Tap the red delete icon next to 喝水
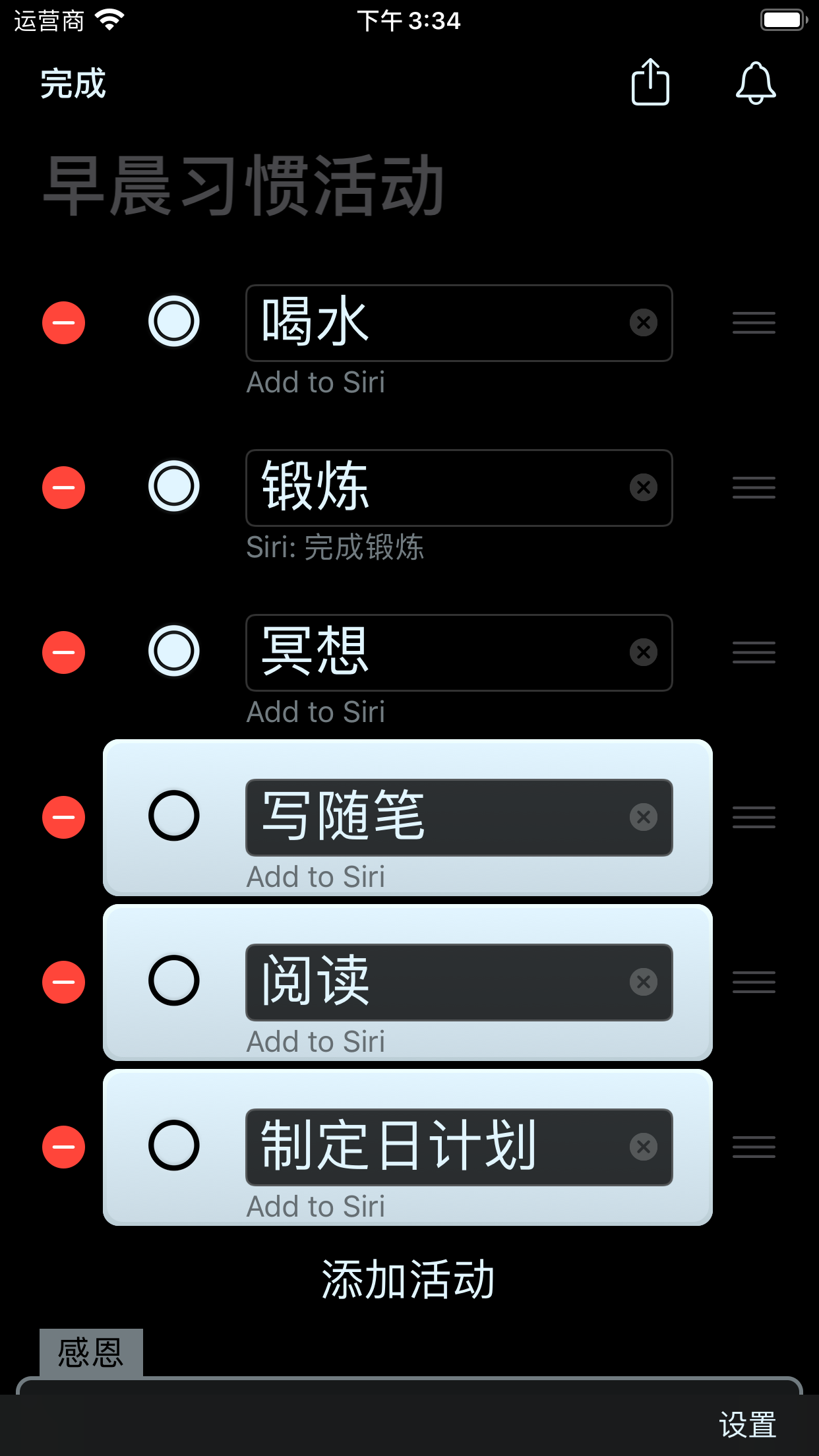This screenshot has height=1456, width=819. 63,322
